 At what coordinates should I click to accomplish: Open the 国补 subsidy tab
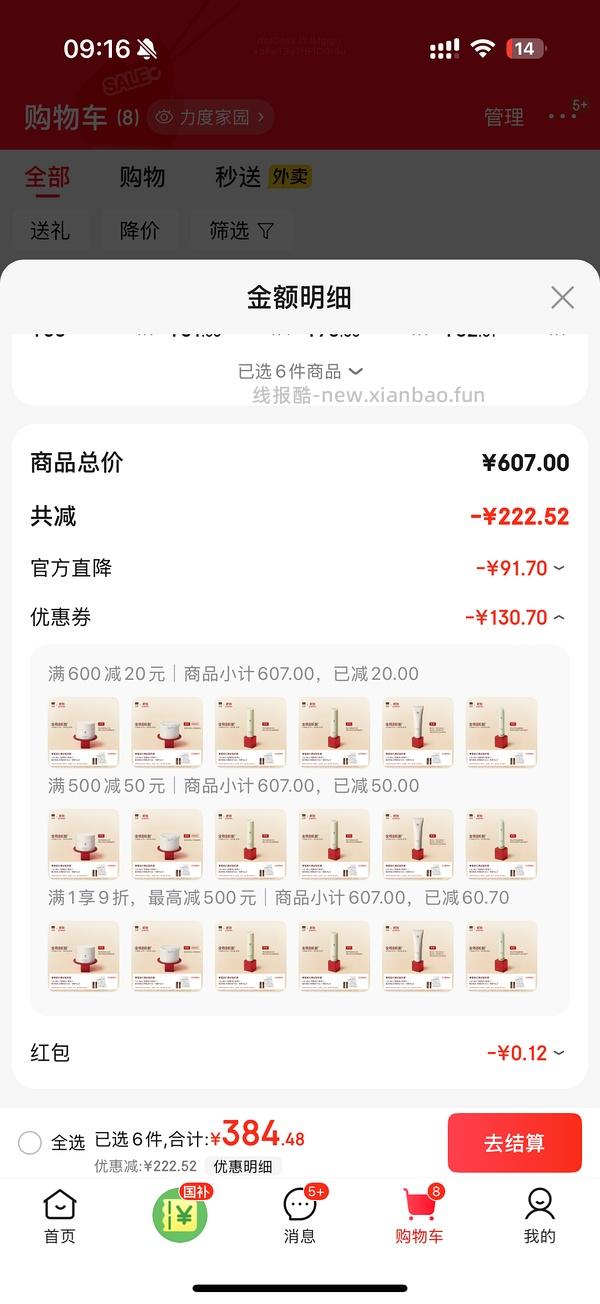click(x=180, y=1213)
